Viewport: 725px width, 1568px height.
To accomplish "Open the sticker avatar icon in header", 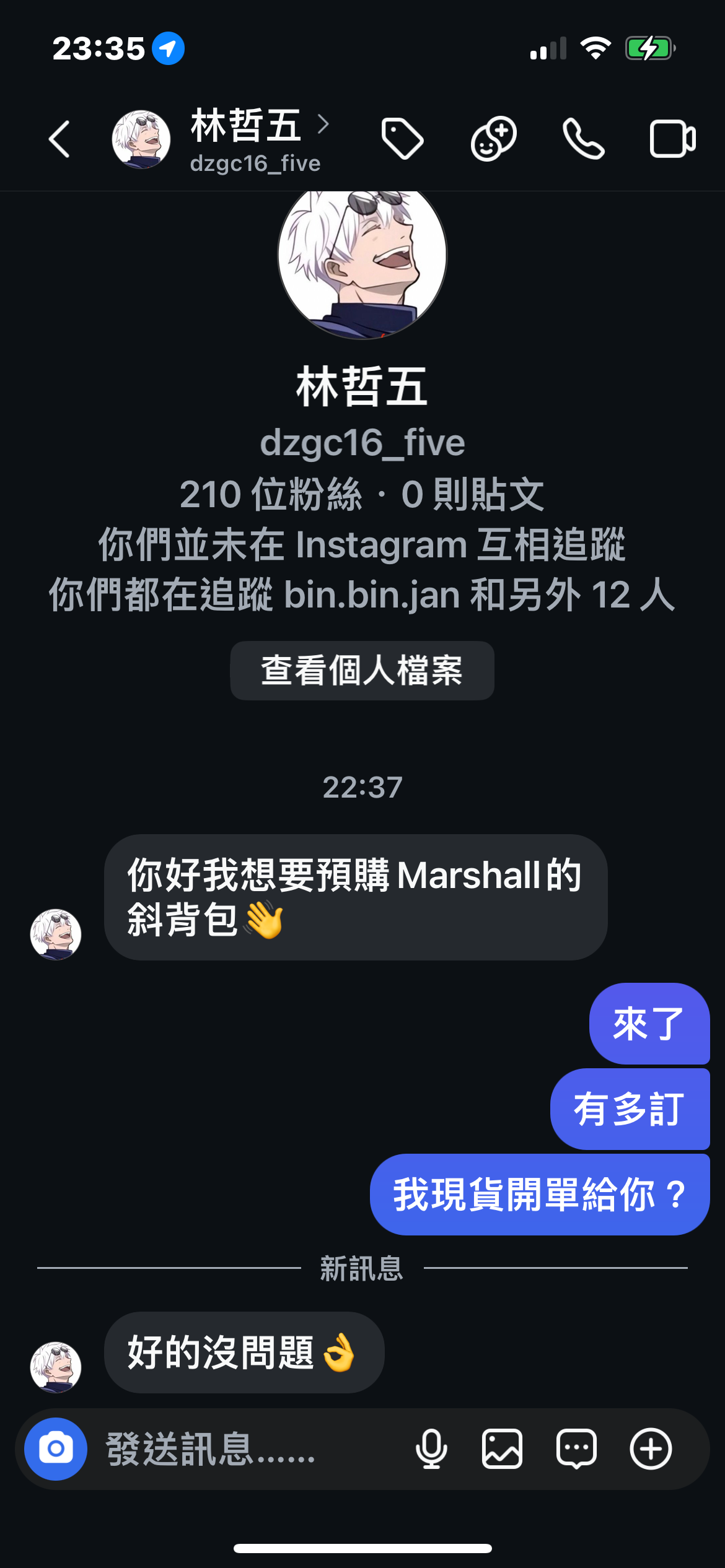I will coord(493,138).
